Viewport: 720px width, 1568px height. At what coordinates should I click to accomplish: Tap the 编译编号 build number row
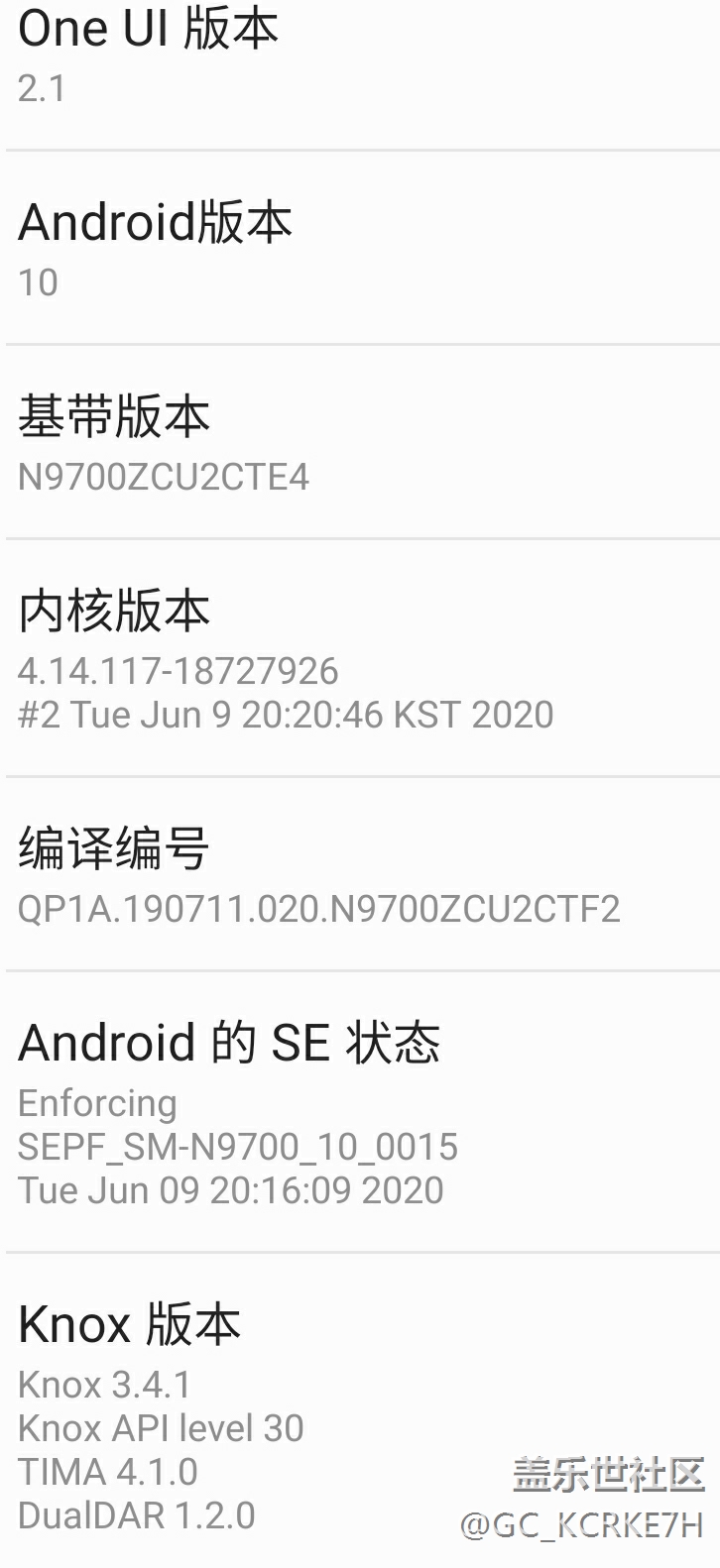pos(360,875)
